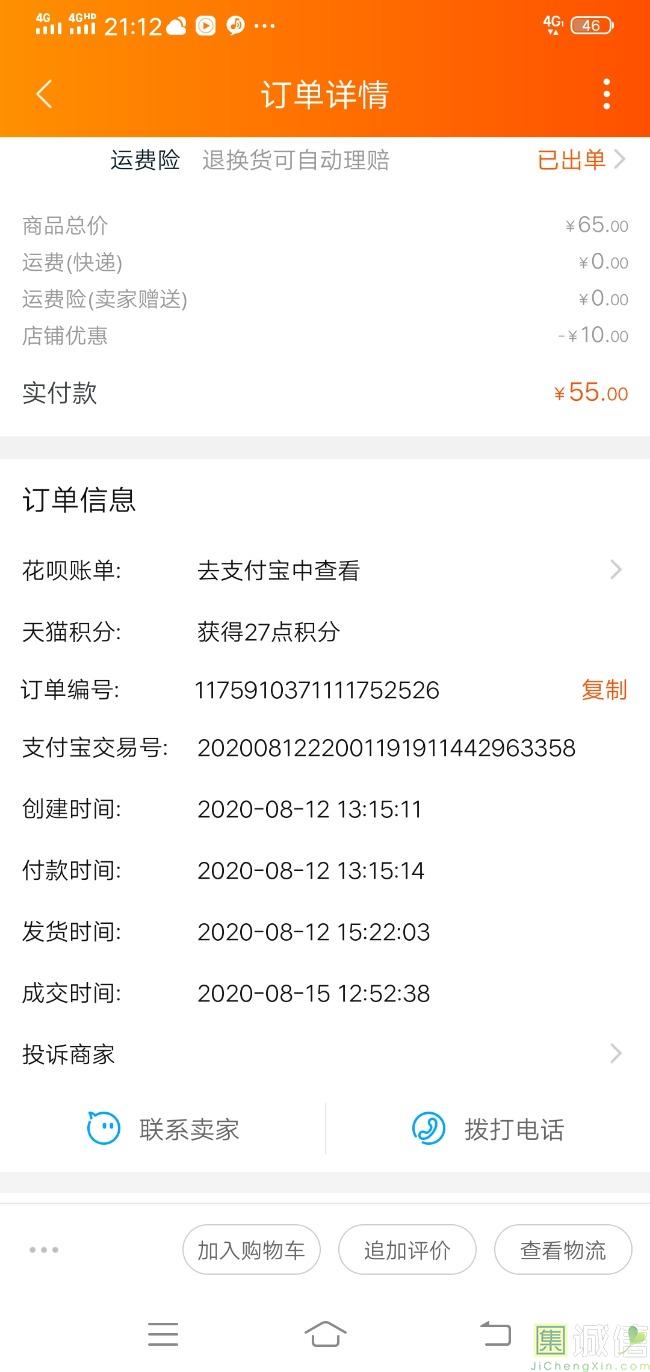Open more options ellipsis at bottom
This screenshot has height=1372, width=650.
pyautogui.click(x=44, y=1250)
